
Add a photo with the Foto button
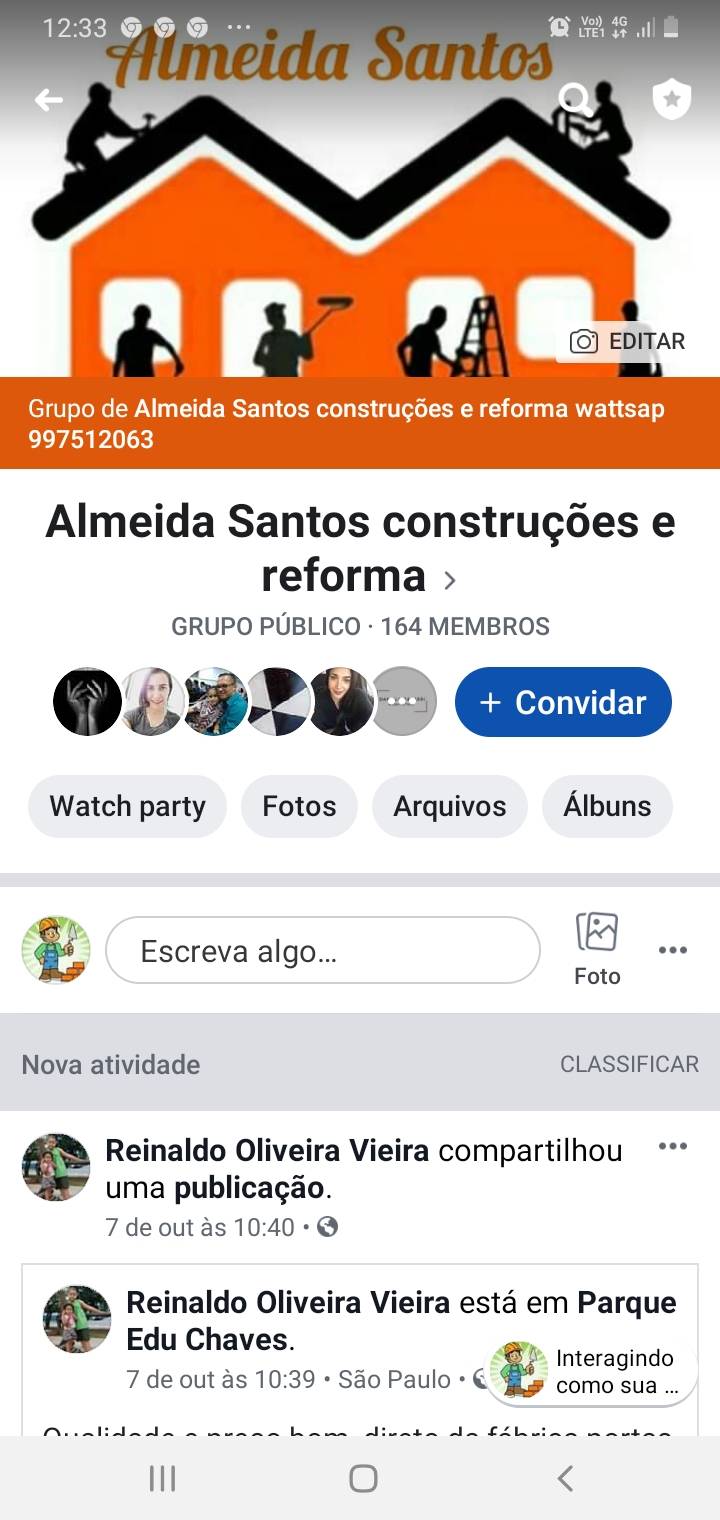click(597, 948)
